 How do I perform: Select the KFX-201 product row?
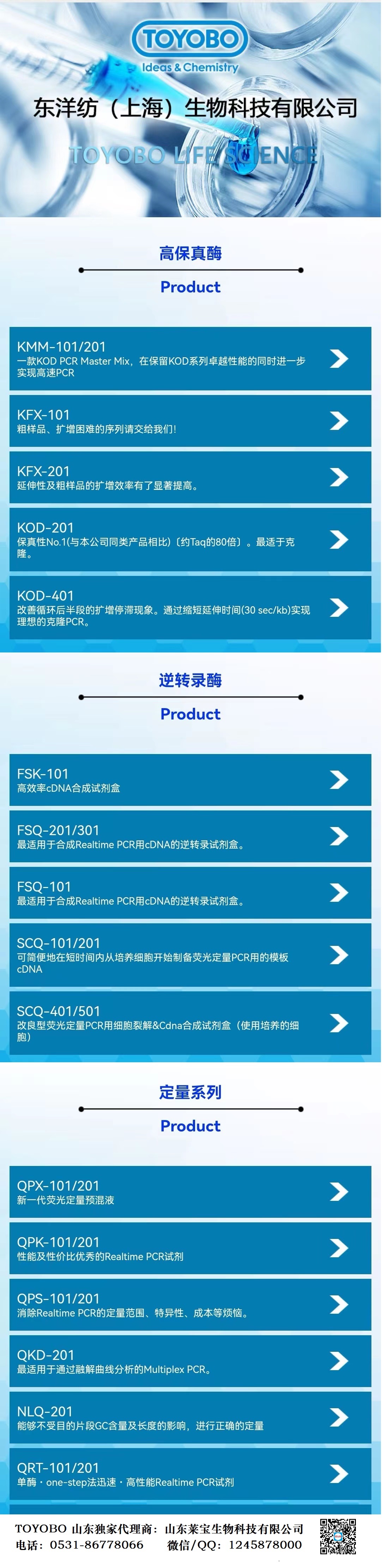190,477
